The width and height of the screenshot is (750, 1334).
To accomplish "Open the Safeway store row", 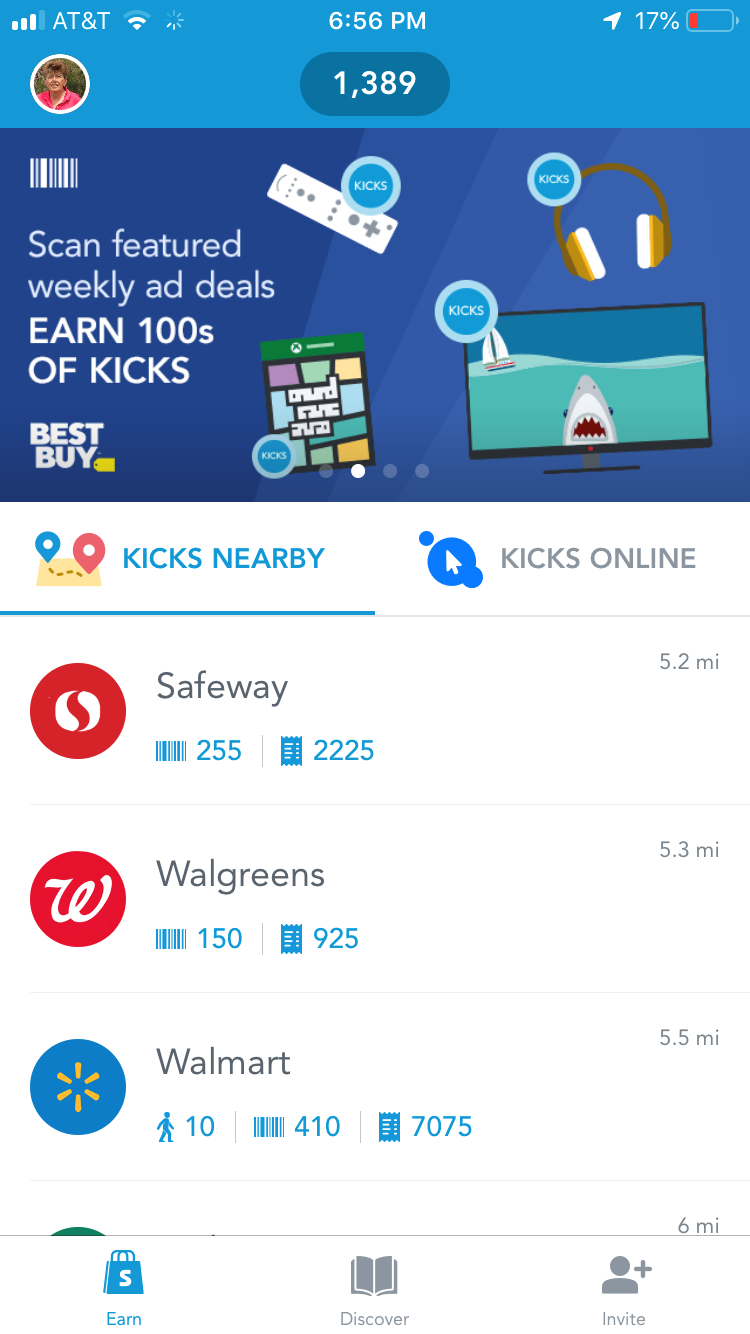I will pos(375,711).
